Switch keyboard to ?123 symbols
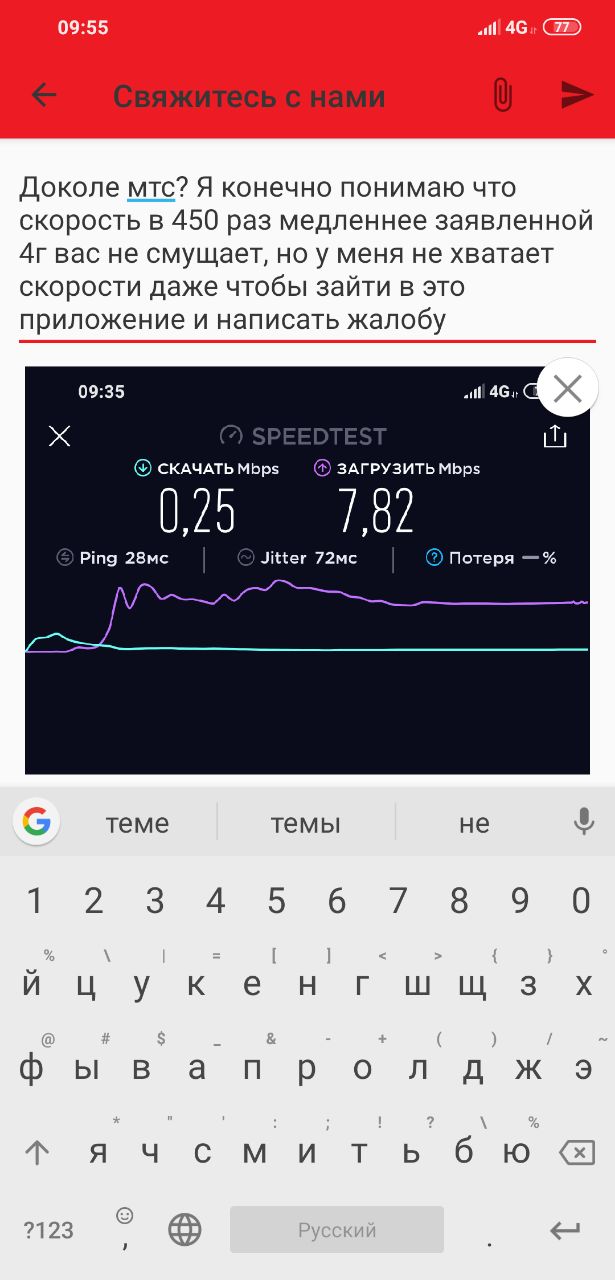This screenshot has height=1280, width=615. point(48,1230)
